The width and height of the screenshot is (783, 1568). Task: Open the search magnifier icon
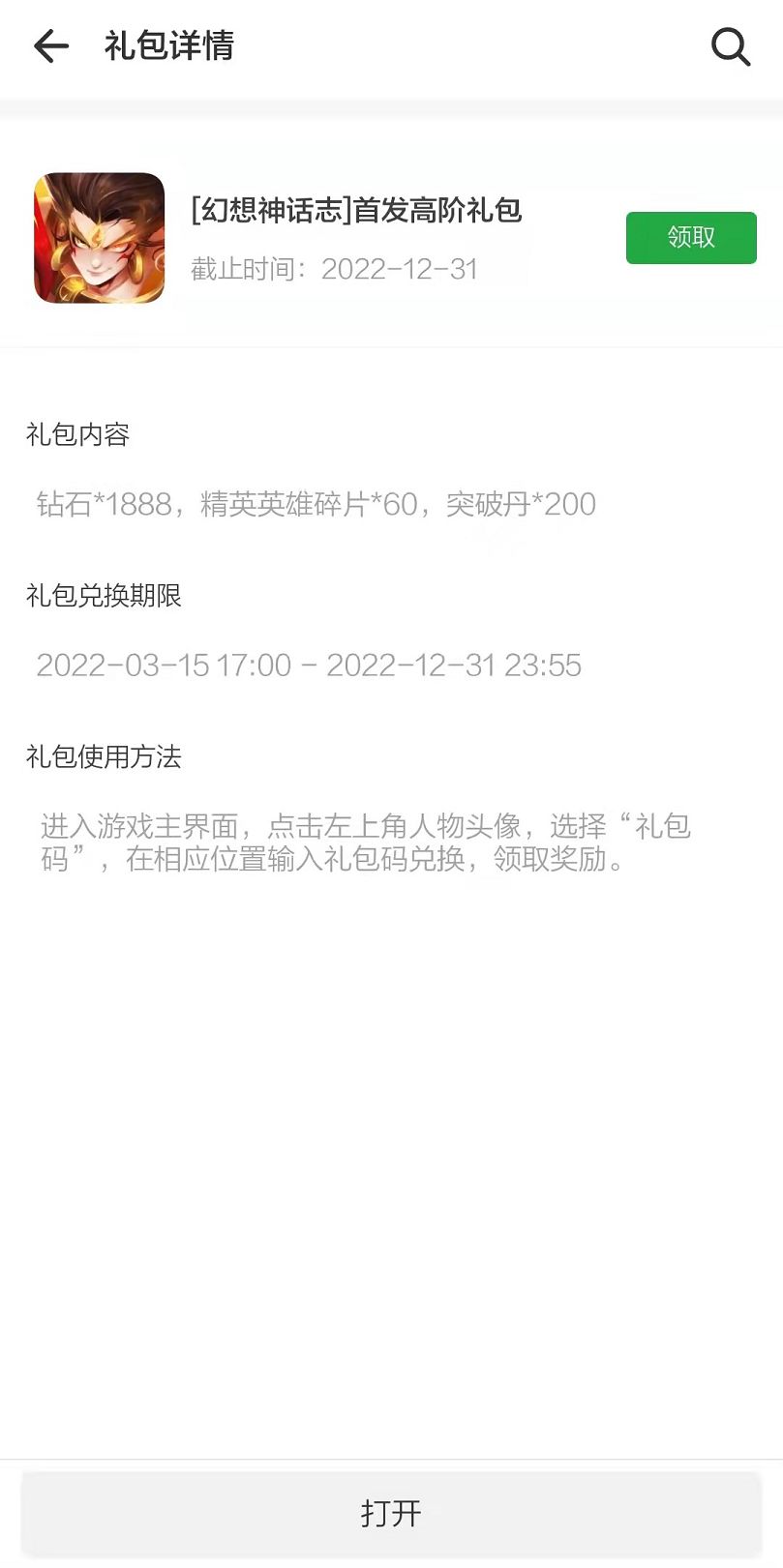click(730, 45)
